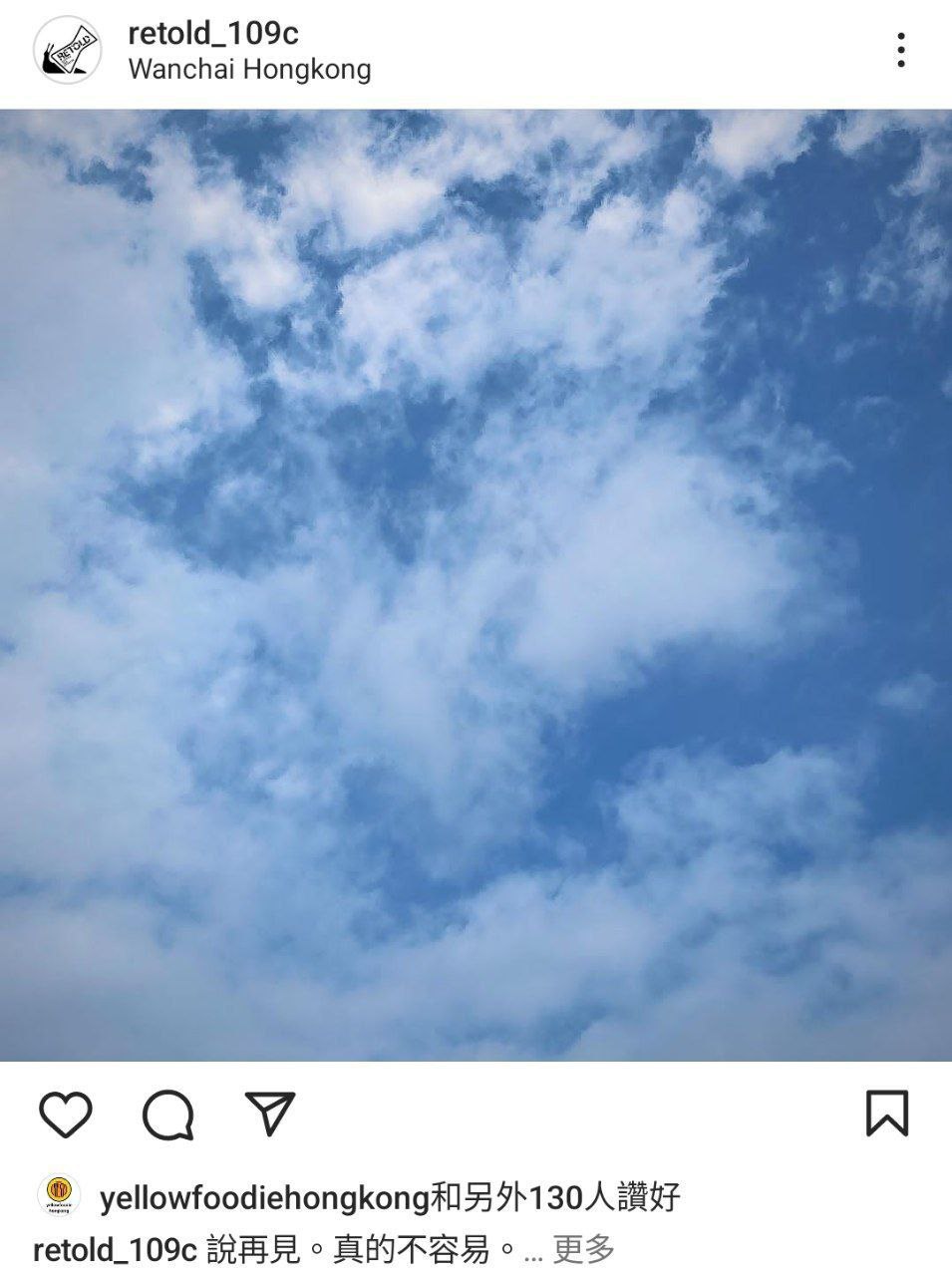Share this post via send icon

270,1114
